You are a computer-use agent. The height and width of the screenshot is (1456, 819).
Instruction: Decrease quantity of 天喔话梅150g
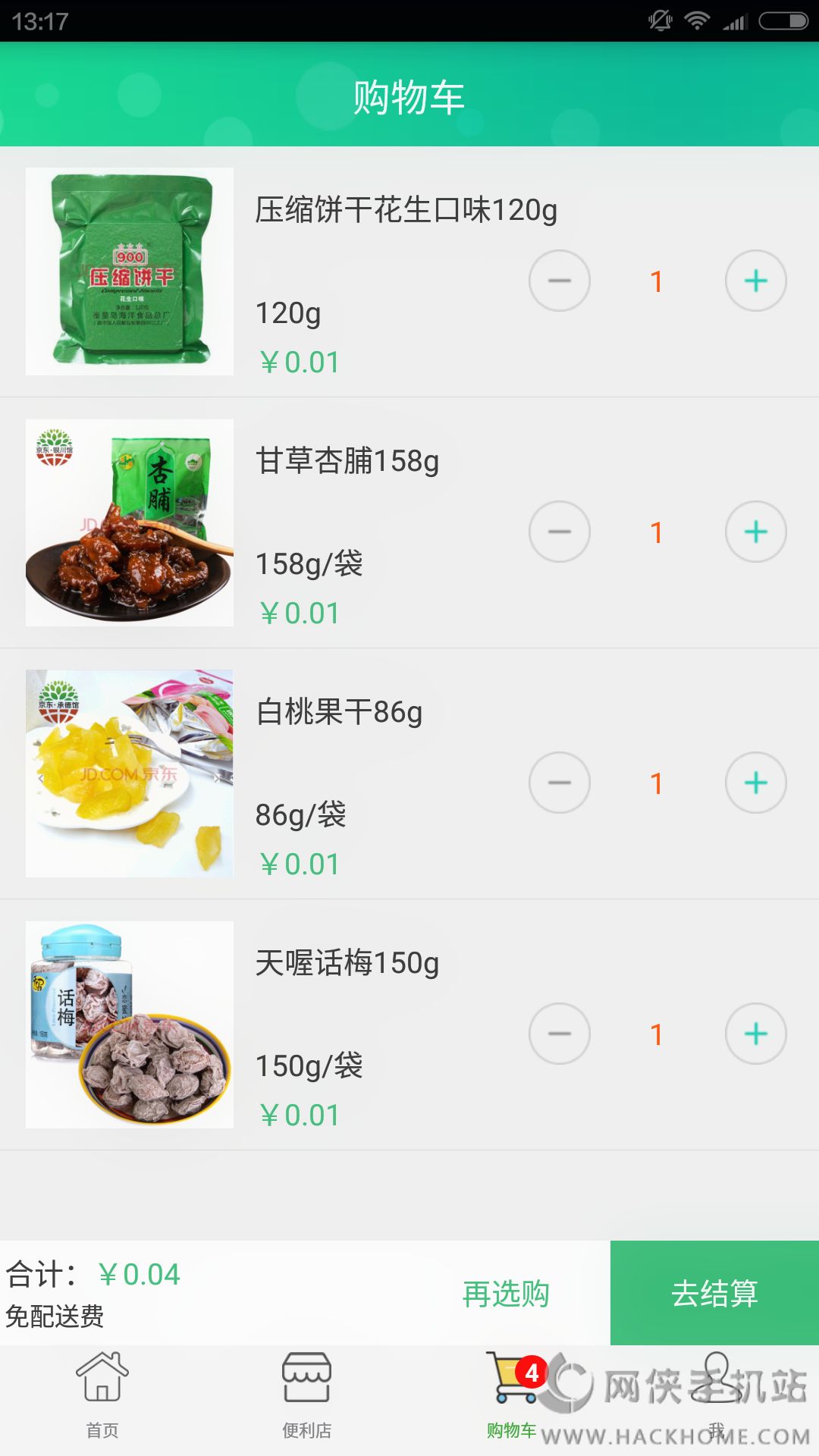559,1034
